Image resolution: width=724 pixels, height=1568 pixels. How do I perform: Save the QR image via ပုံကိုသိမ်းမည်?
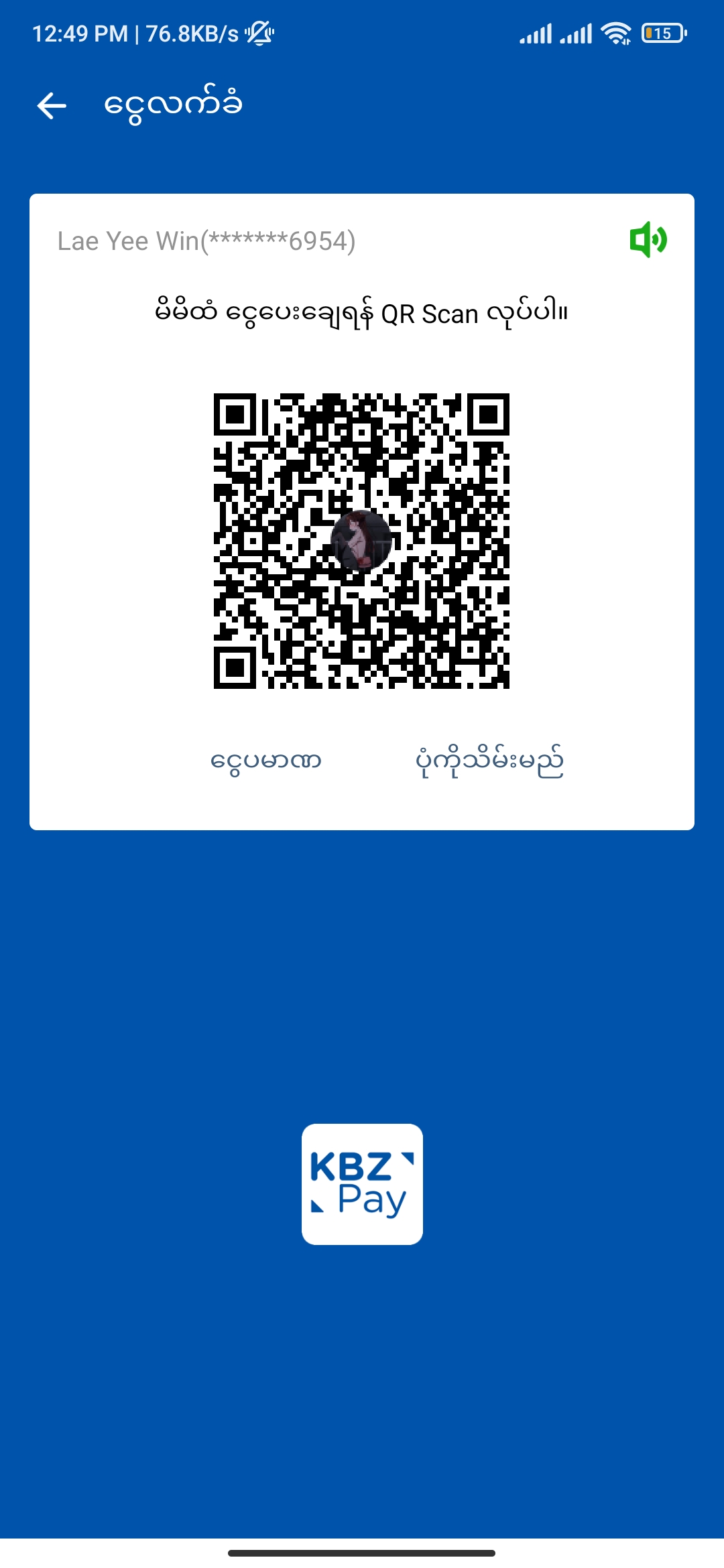pyautogui.click(x=489, y=761)
